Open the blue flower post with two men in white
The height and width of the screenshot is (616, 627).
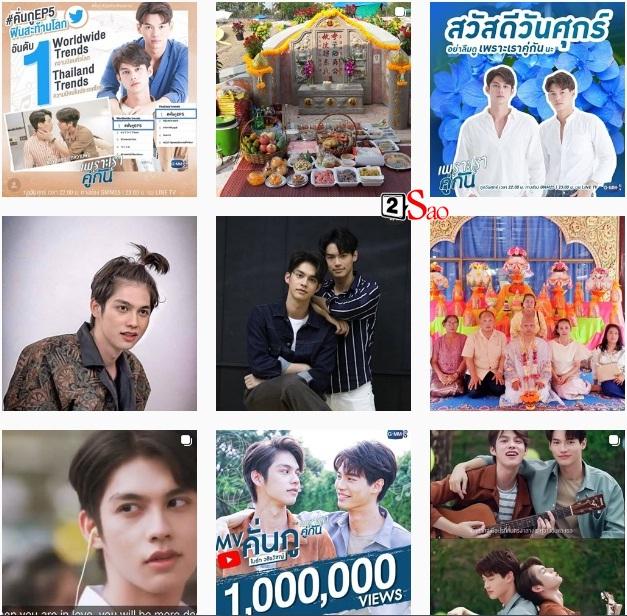point(527,99)
